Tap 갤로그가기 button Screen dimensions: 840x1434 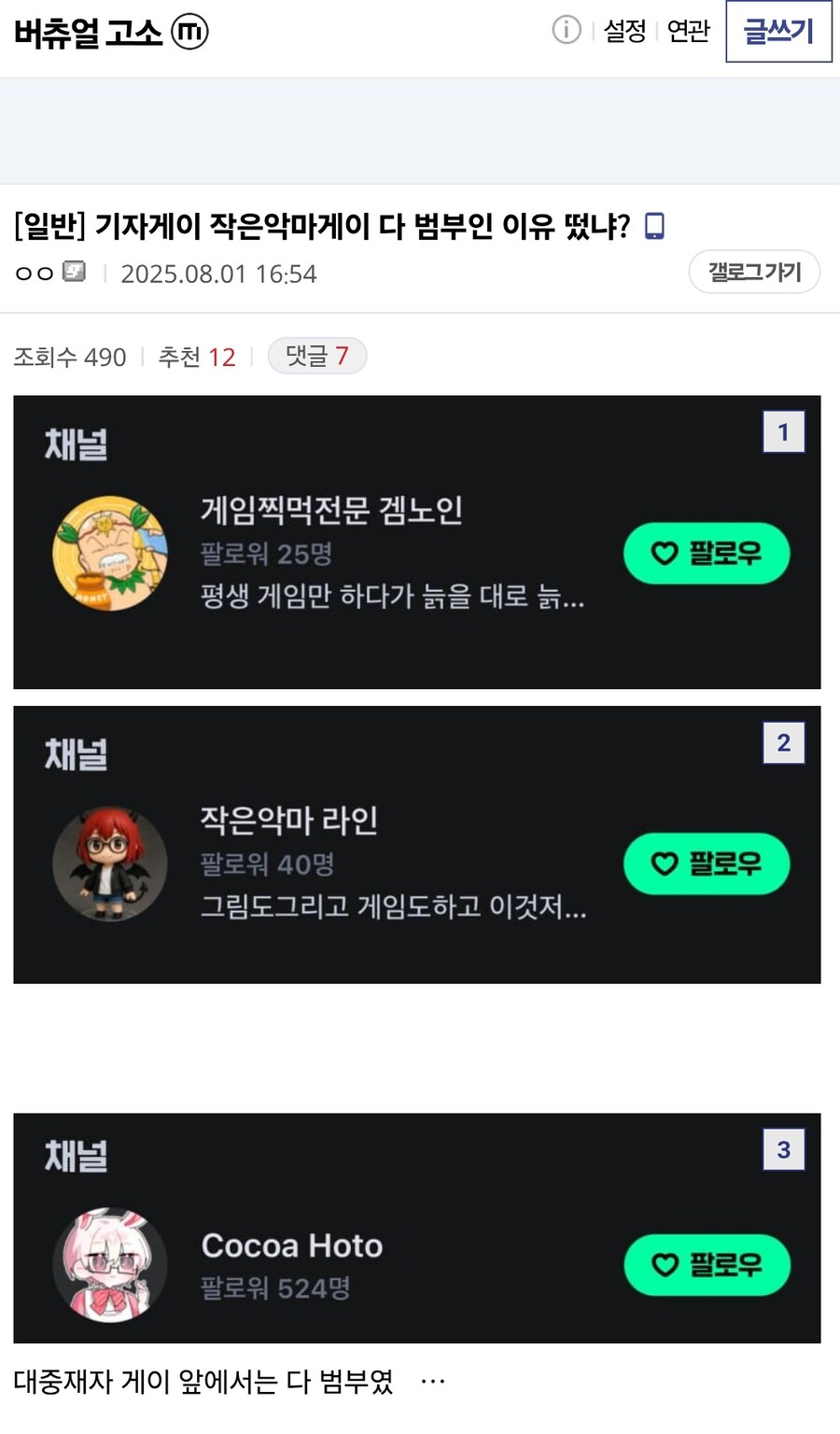point(754,272)
